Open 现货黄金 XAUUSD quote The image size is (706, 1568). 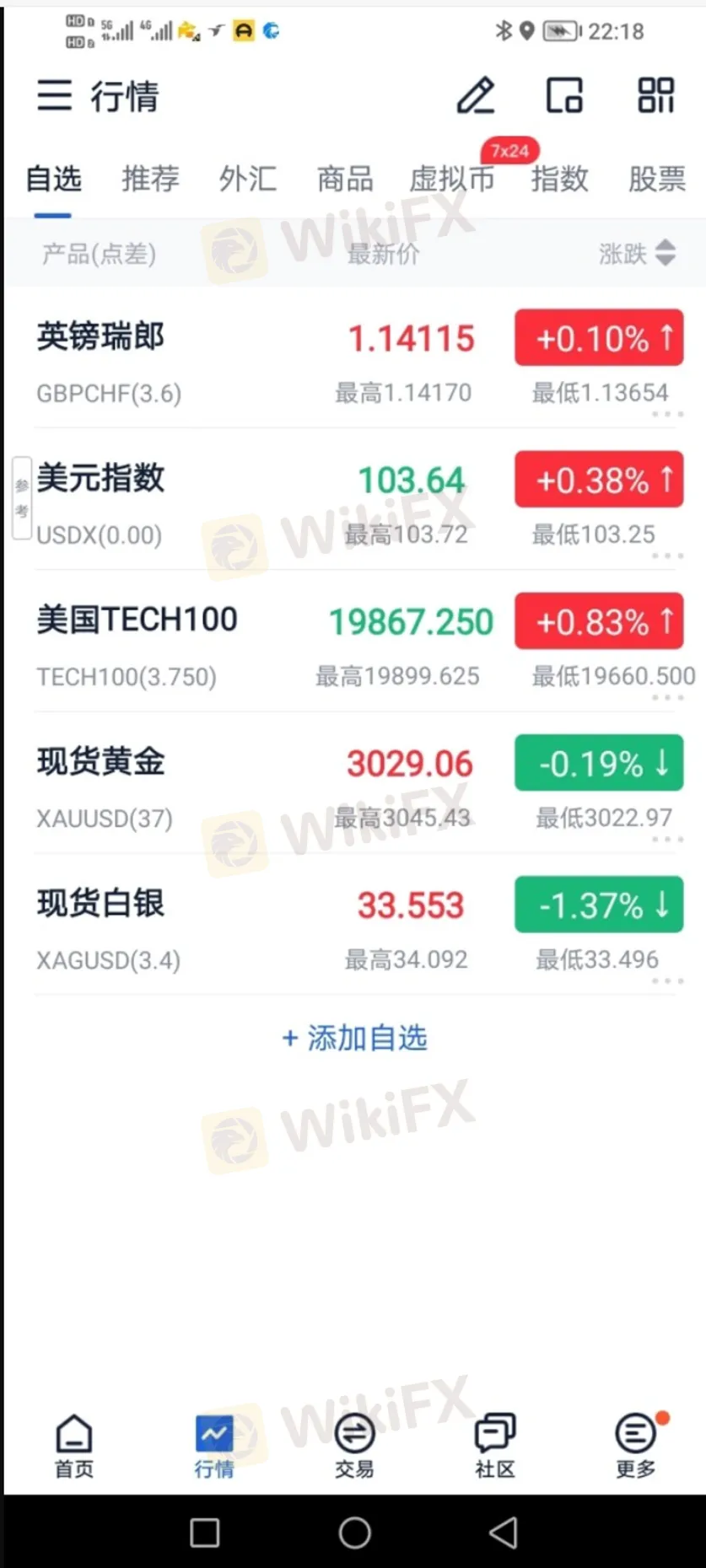[x=354, y=783]
